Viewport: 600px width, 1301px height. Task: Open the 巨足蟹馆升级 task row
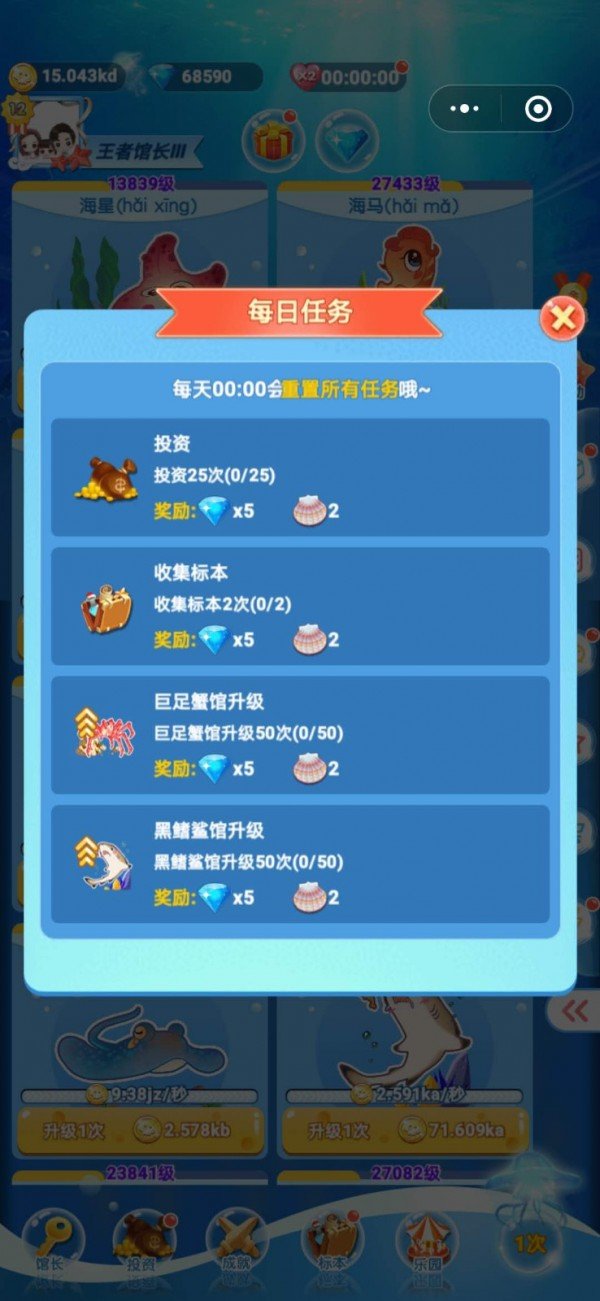point(300,735)
